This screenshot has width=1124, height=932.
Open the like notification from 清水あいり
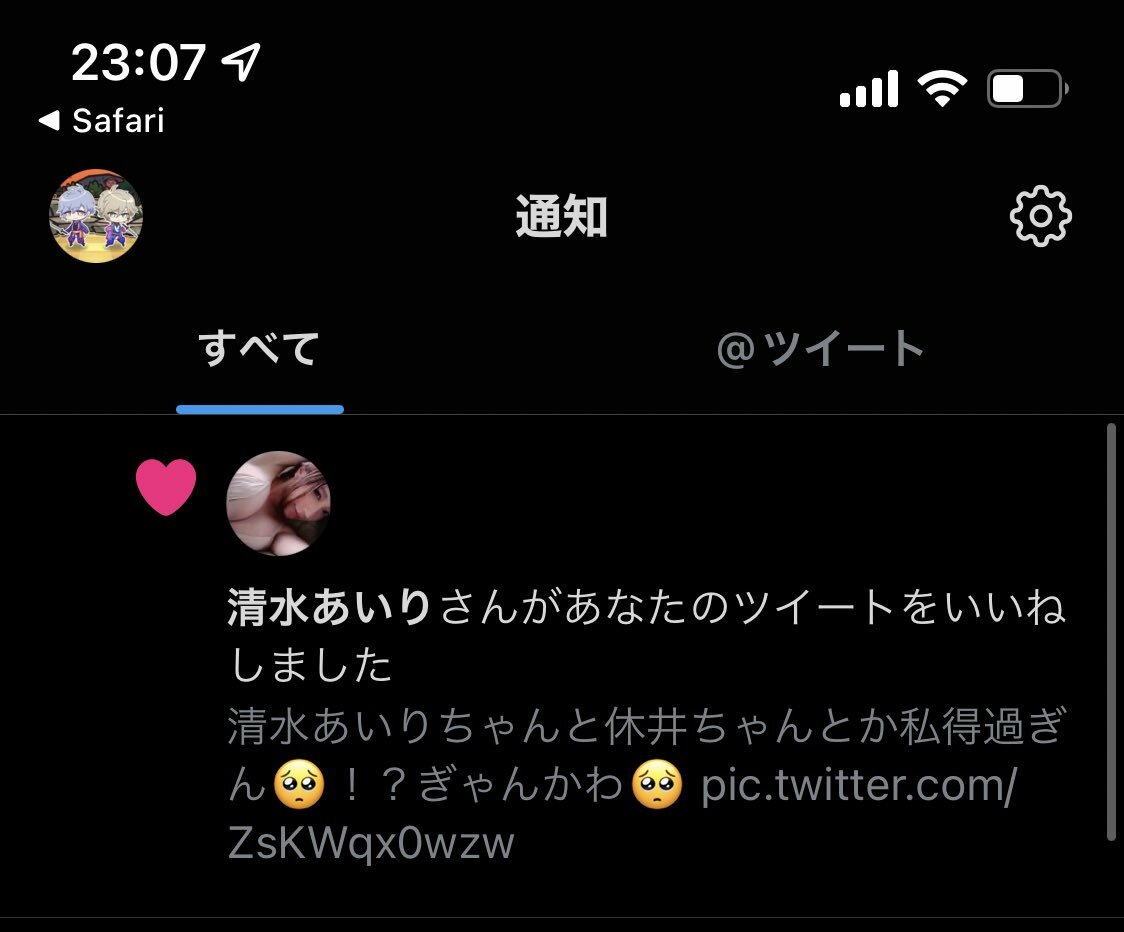click(645, 635)
